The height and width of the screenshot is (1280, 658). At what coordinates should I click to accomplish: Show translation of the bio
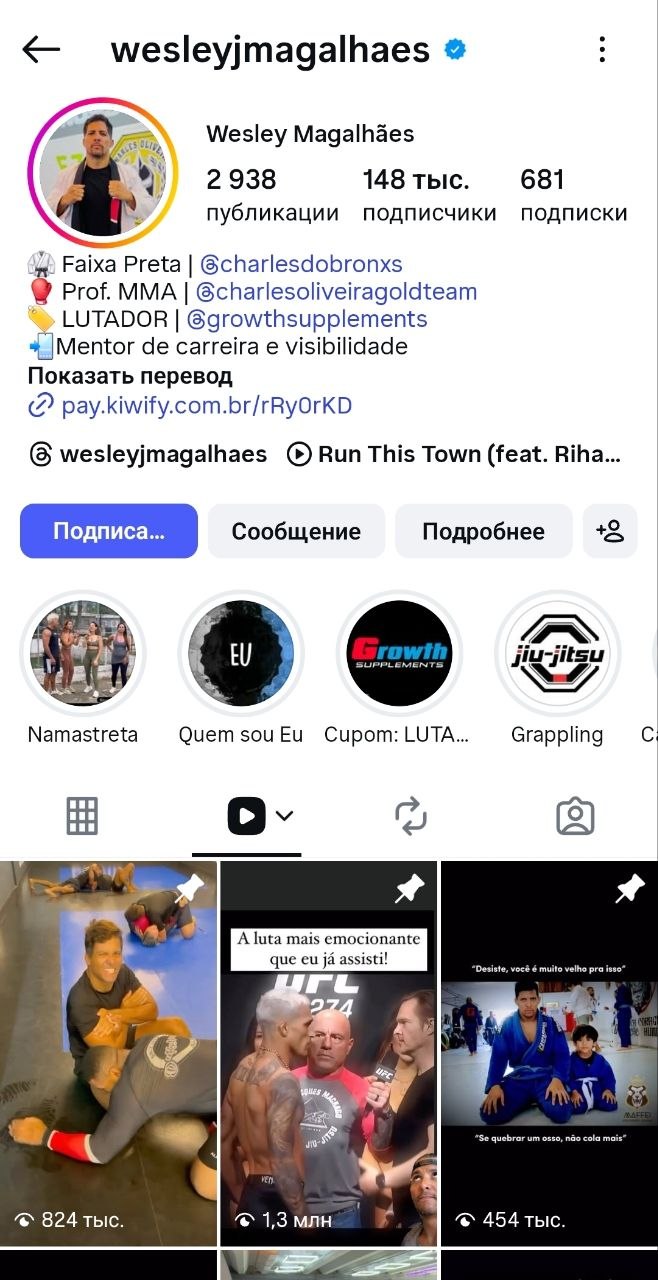click(x=130, y=376)
